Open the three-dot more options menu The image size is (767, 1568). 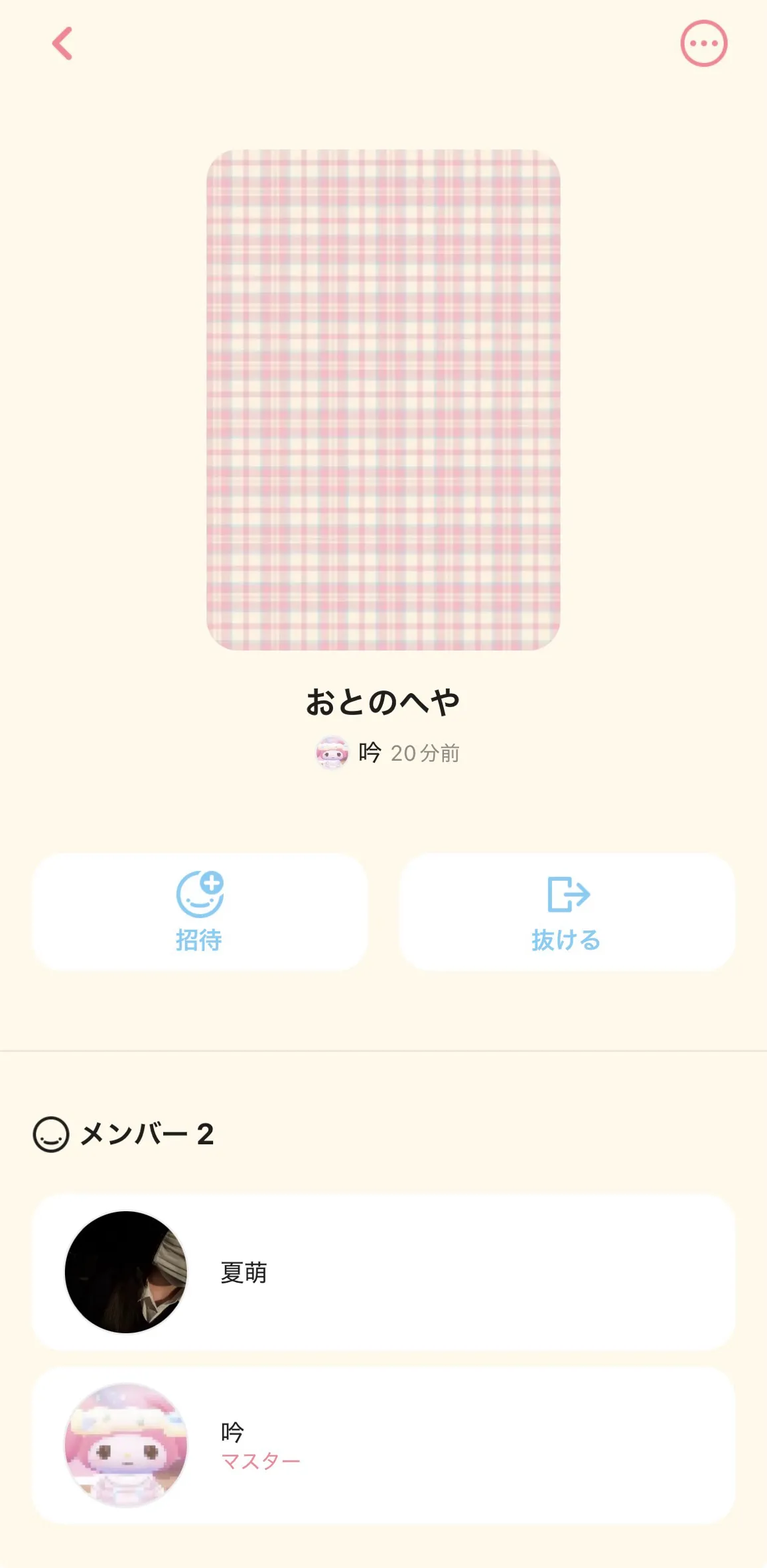(704, 44)
